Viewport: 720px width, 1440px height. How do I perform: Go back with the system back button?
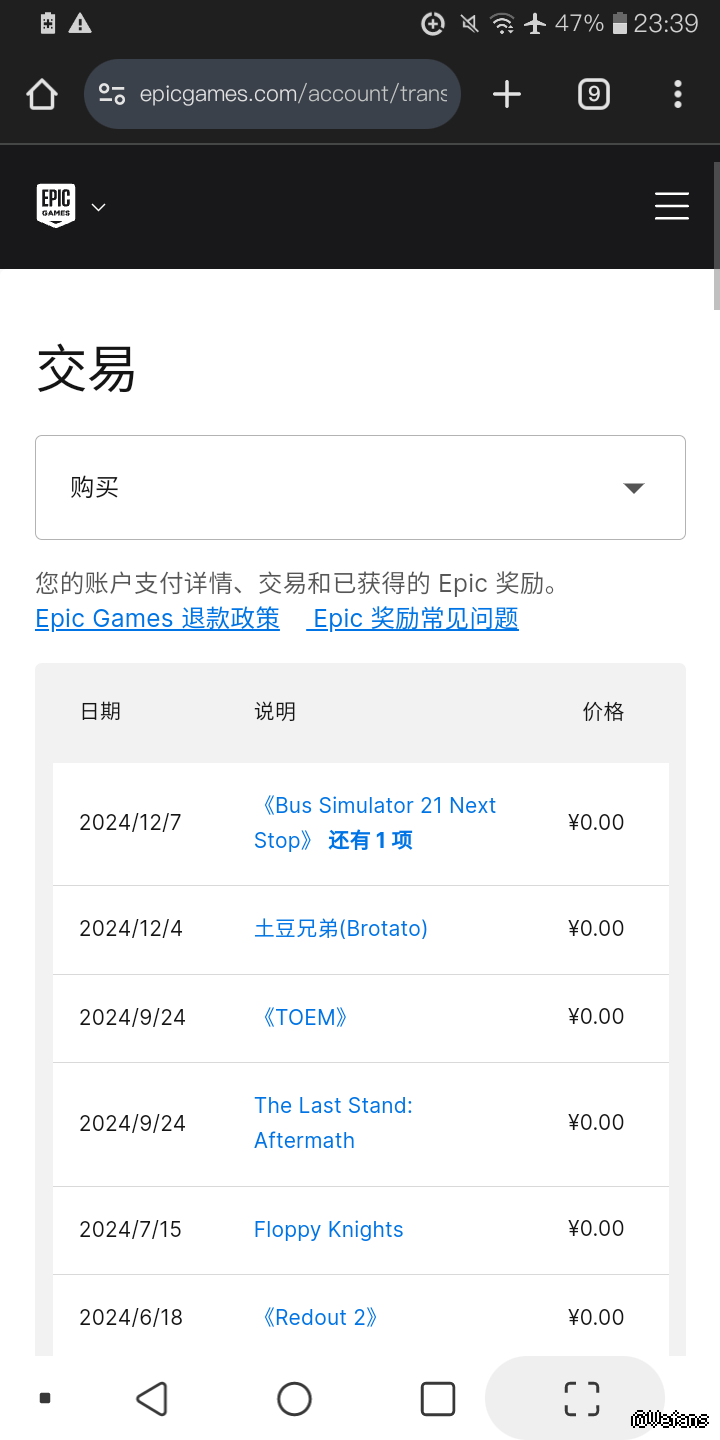click(151, 1399)
